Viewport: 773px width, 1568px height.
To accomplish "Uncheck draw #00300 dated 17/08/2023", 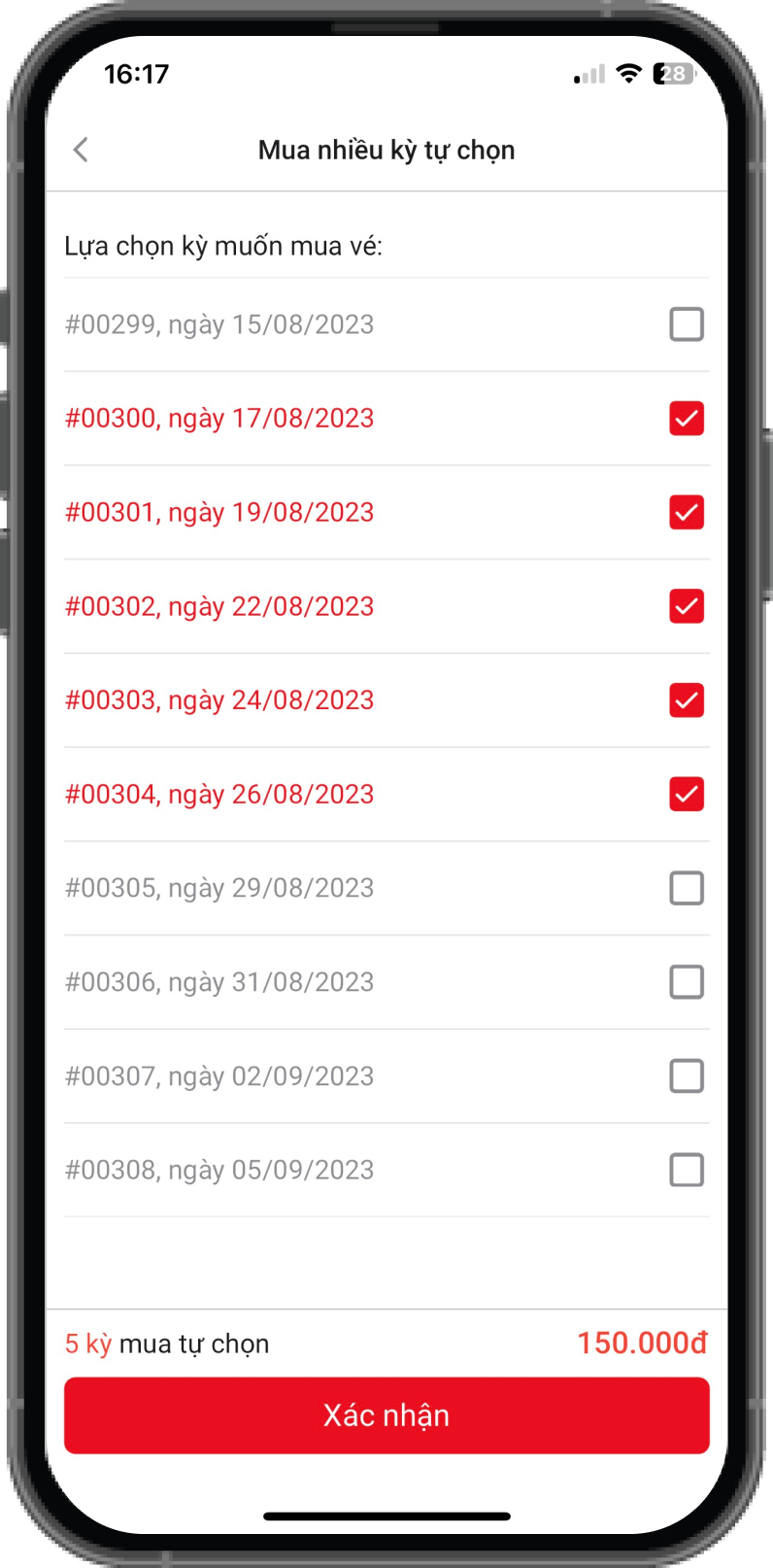I will pos(687,419).
